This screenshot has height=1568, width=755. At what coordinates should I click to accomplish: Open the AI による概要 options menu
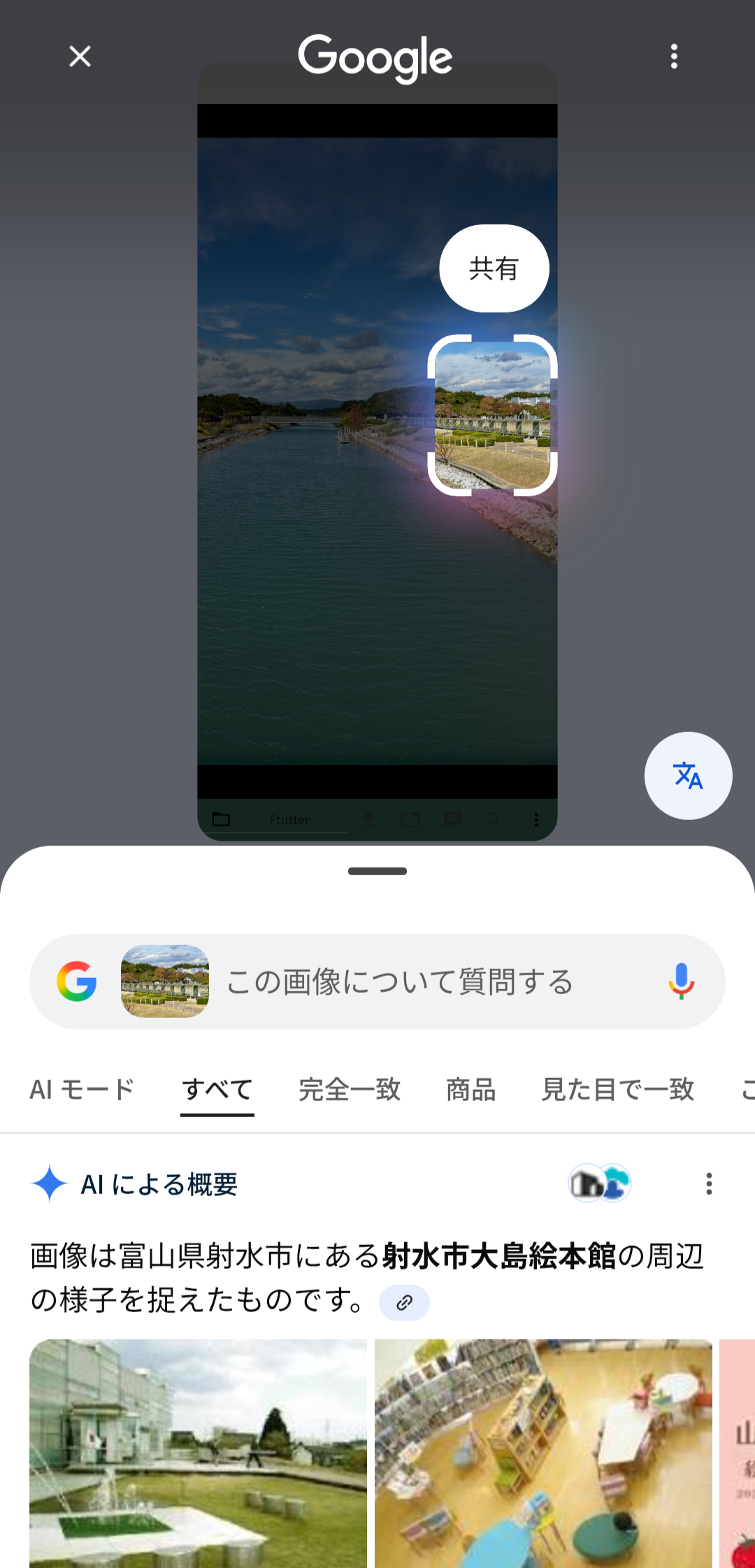(x=709, y=1184)
